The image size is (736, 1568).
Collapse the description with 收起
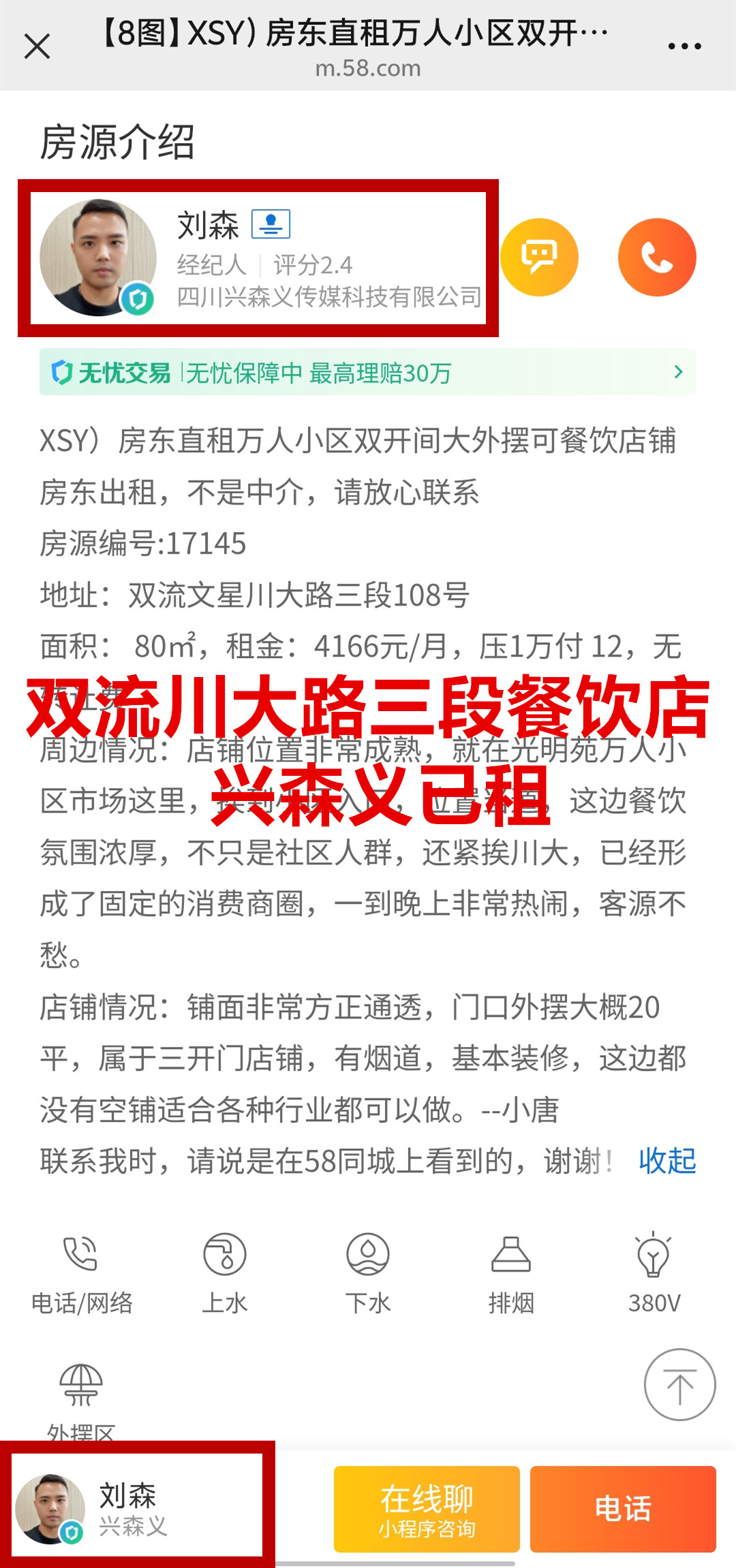pyautogui.click(x=667, y=1161)
